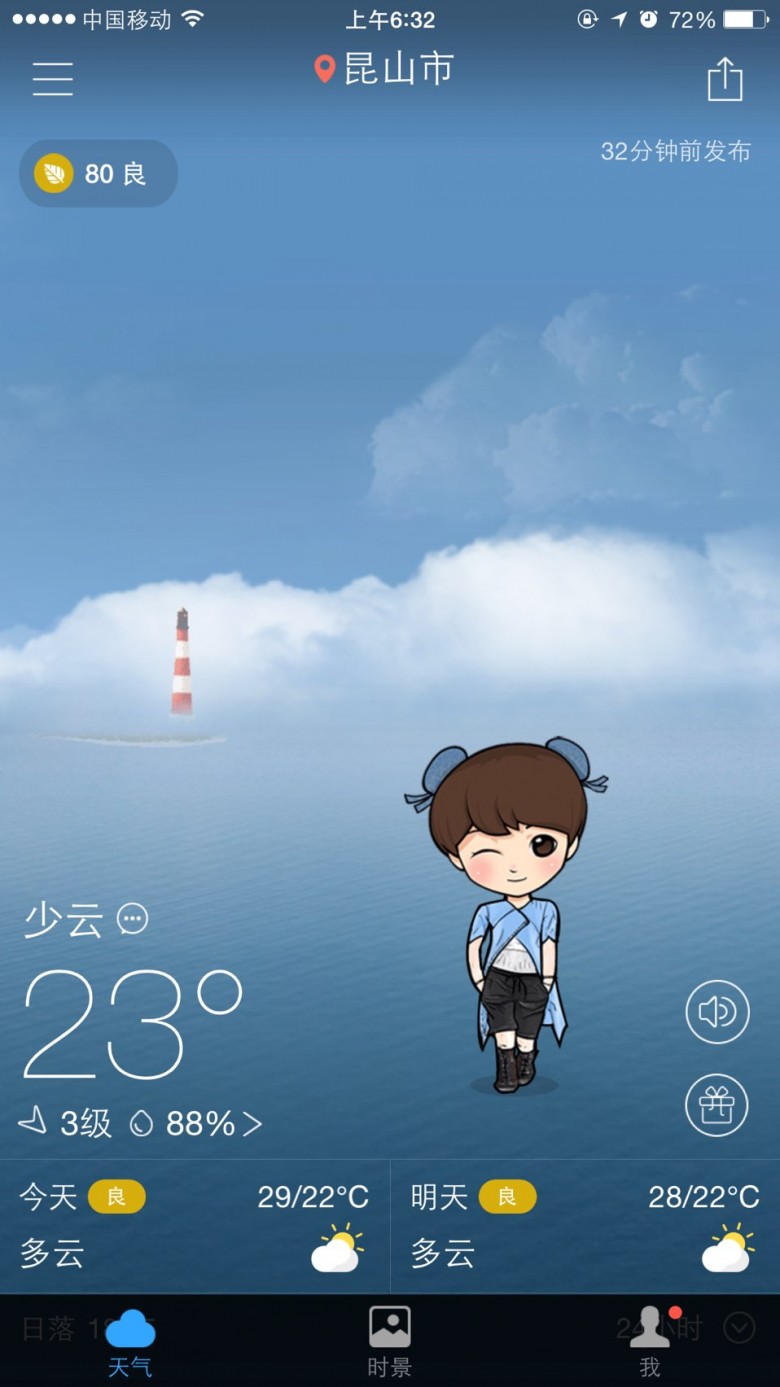The image size is (780, 1387).
Task: Switch to the 天气 tab
Action: 130,1342
